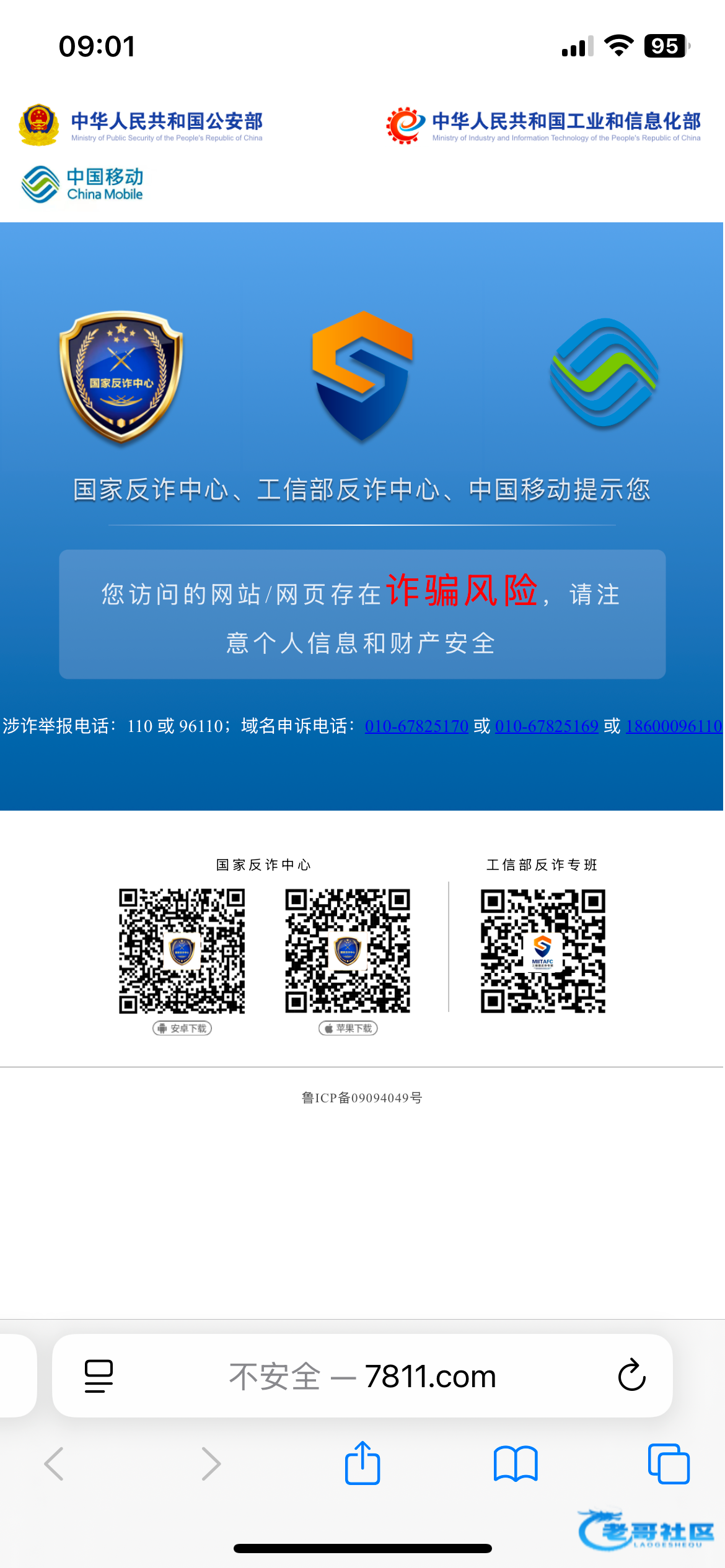This screenshot has height=1568, width=725.
Task: Tap the 苹果下载 Apple download button
Action: tap(348, 1028)
